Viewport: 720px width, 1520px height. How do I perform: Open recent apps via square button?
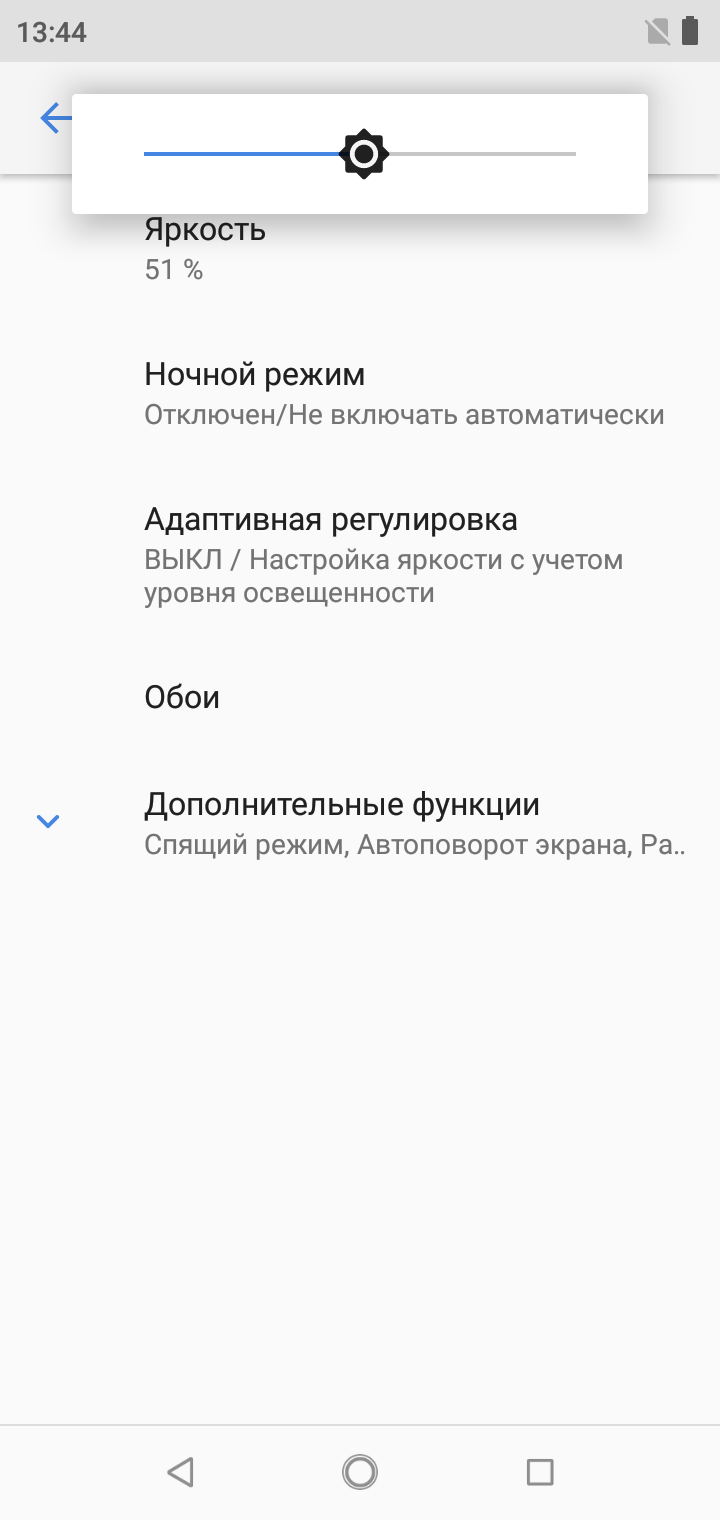coord(540,1471)
